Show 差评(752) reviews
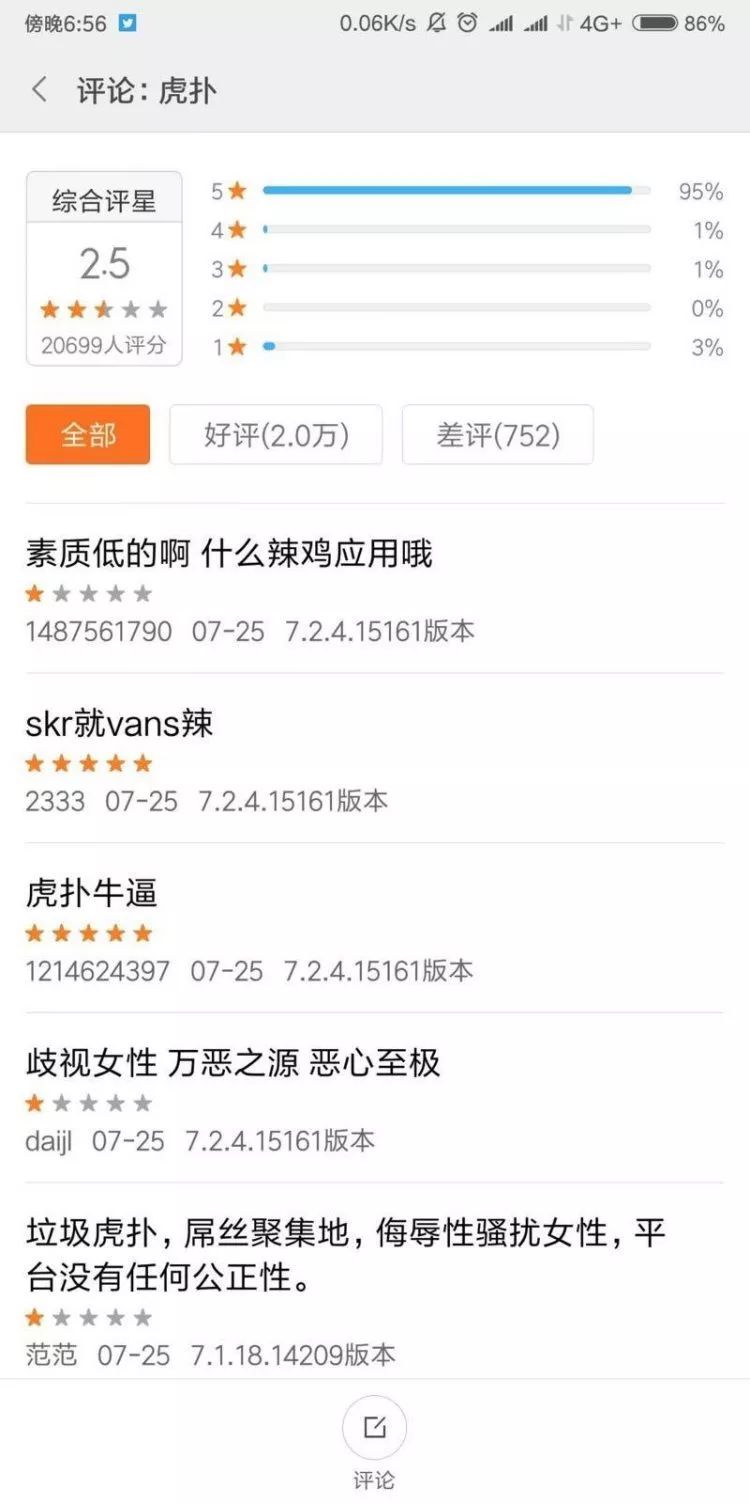Viewport: 750px width, 1504px height. (498, 435)
